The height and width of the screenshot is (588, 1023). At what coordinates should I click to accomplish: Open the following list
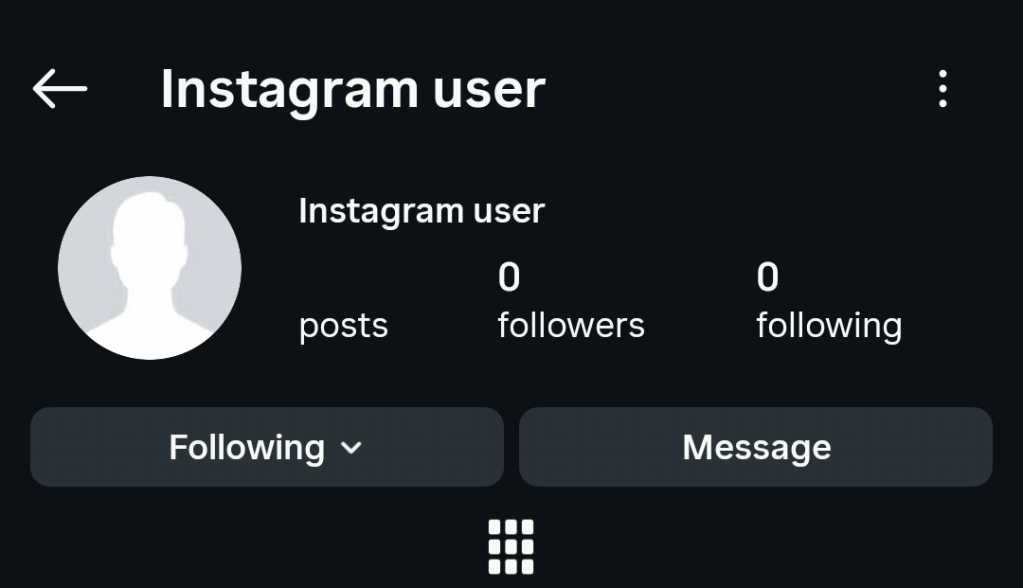click(x=828, y=300)
